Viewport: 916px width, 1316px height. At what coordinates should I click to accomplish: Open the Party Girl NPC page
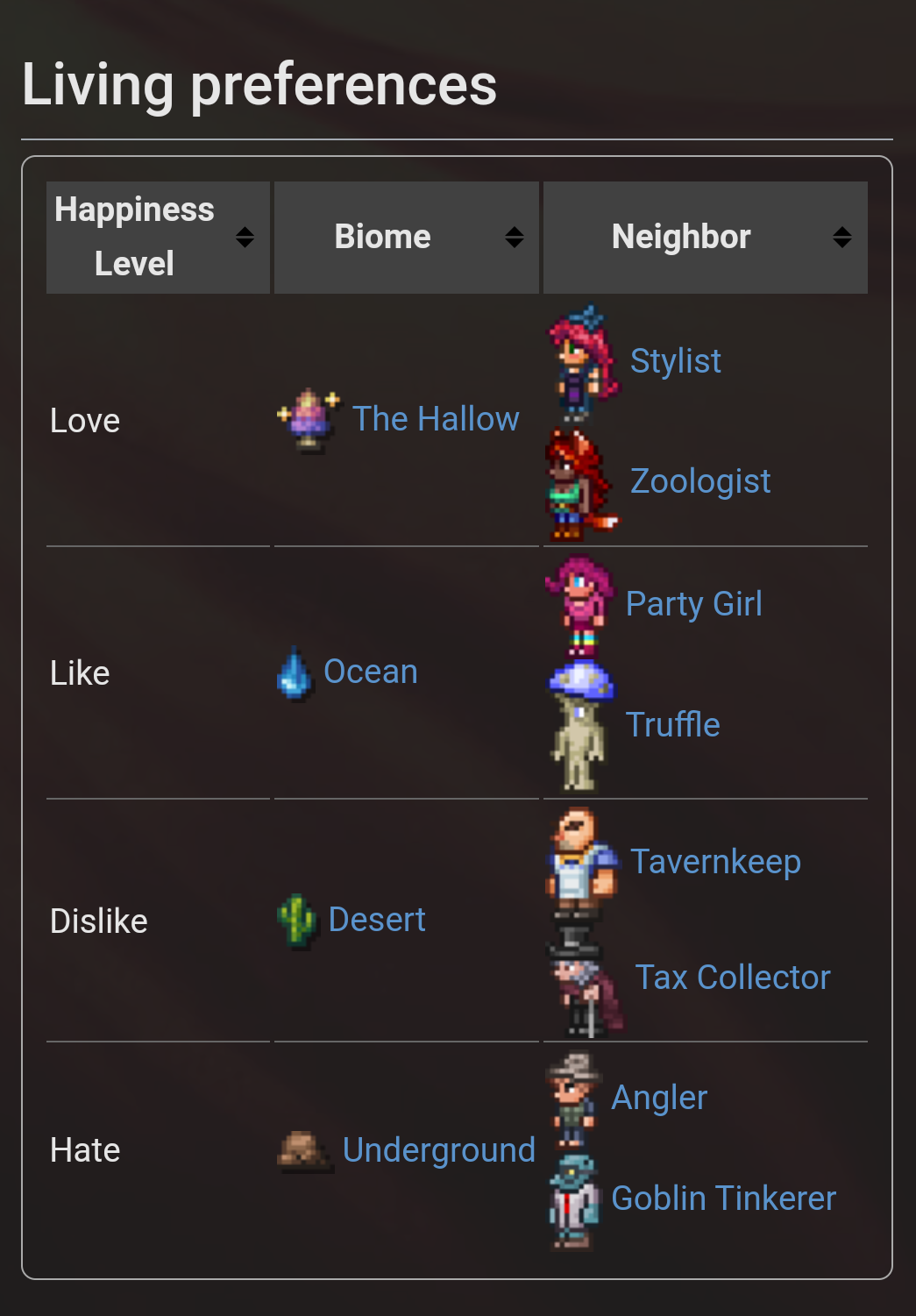pos(693,604)
